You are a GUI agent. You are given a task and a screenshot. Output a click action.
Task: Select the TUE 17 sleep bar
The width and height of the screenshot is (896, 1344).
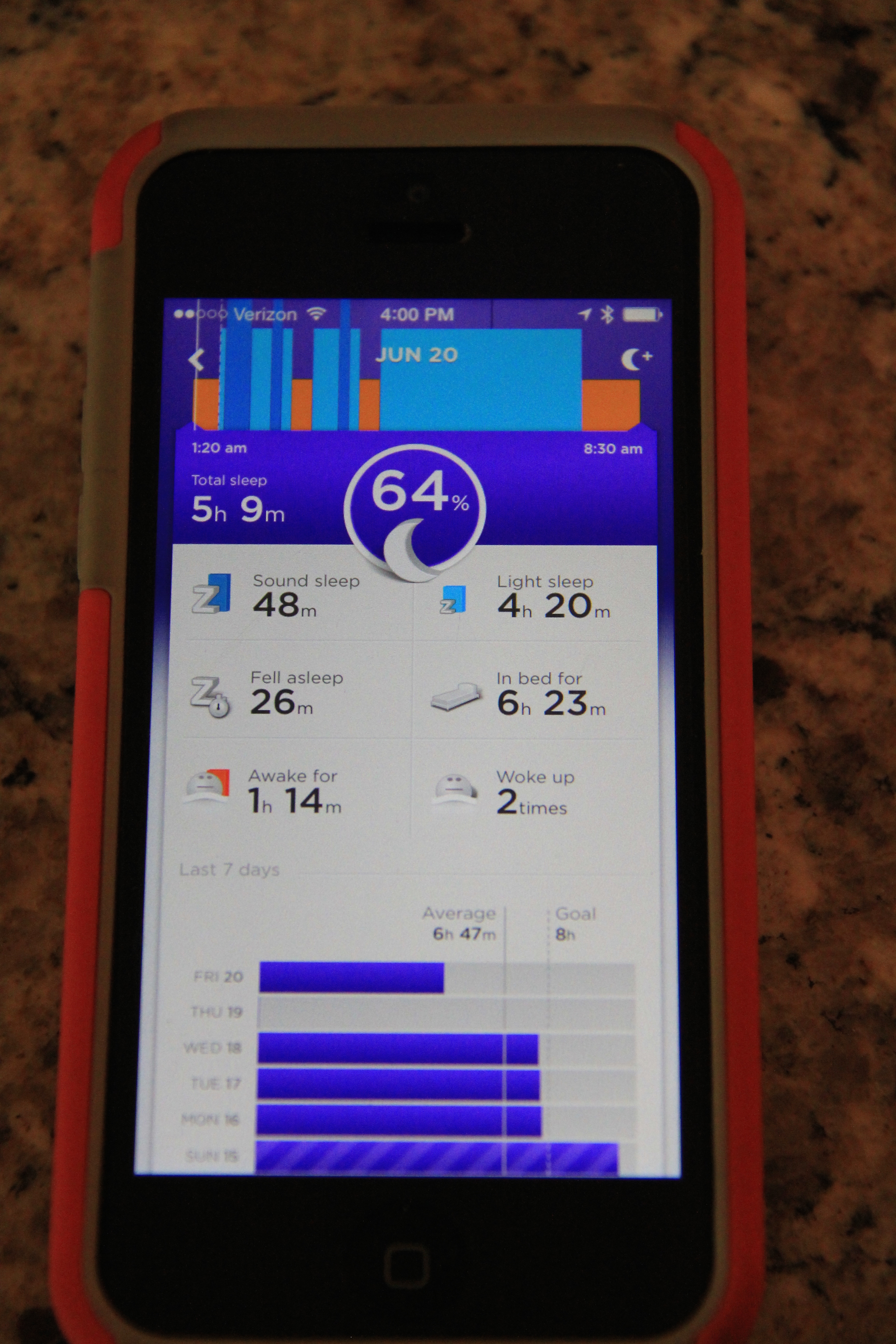(398, 1084)
